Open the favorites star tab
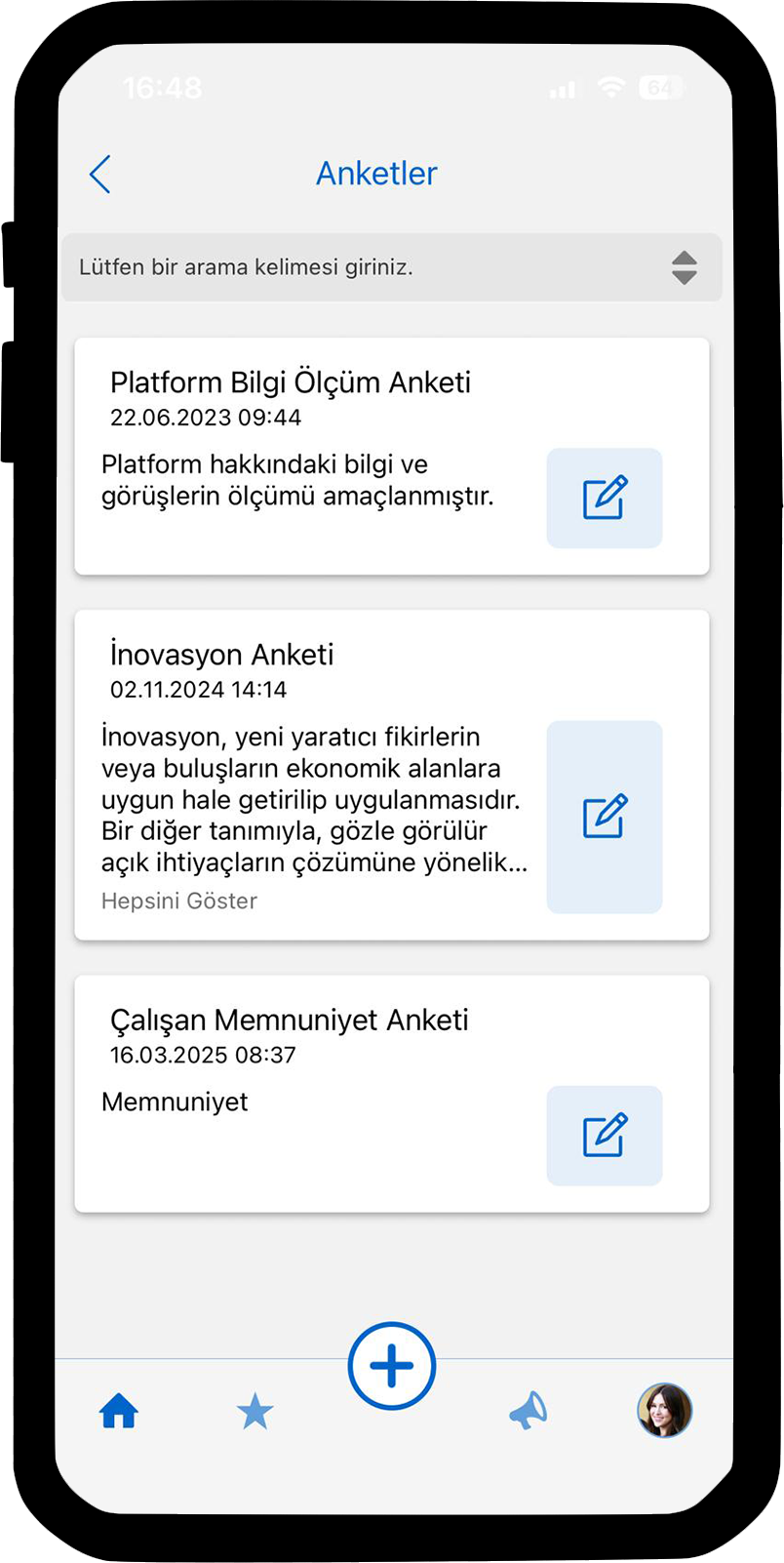 coord(255,1411)
